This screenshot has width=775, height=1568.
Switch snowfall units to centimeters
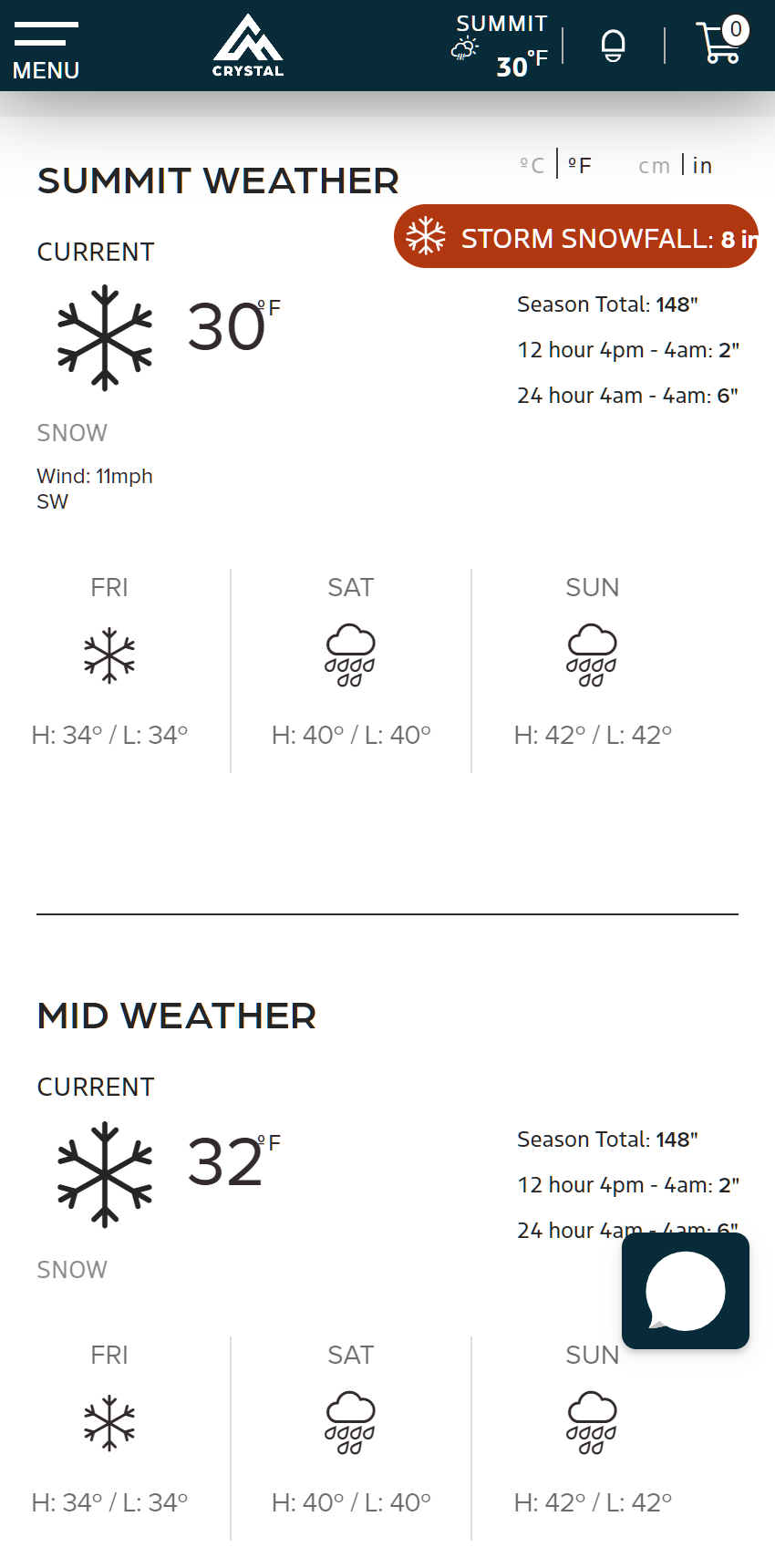[654, 166]
